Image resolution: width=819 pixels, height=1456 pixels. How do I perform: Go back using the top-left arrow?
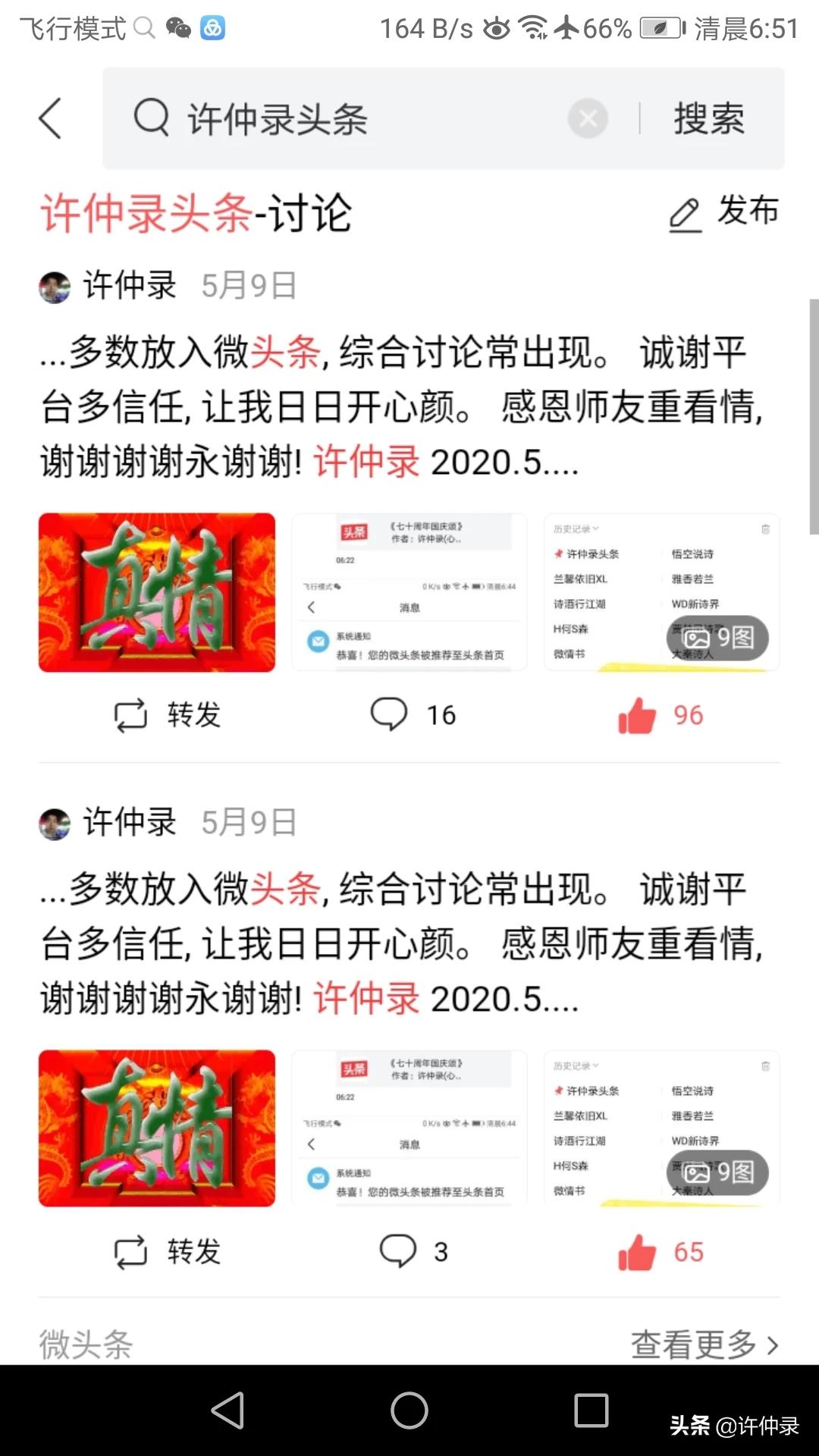click(50, 118)
